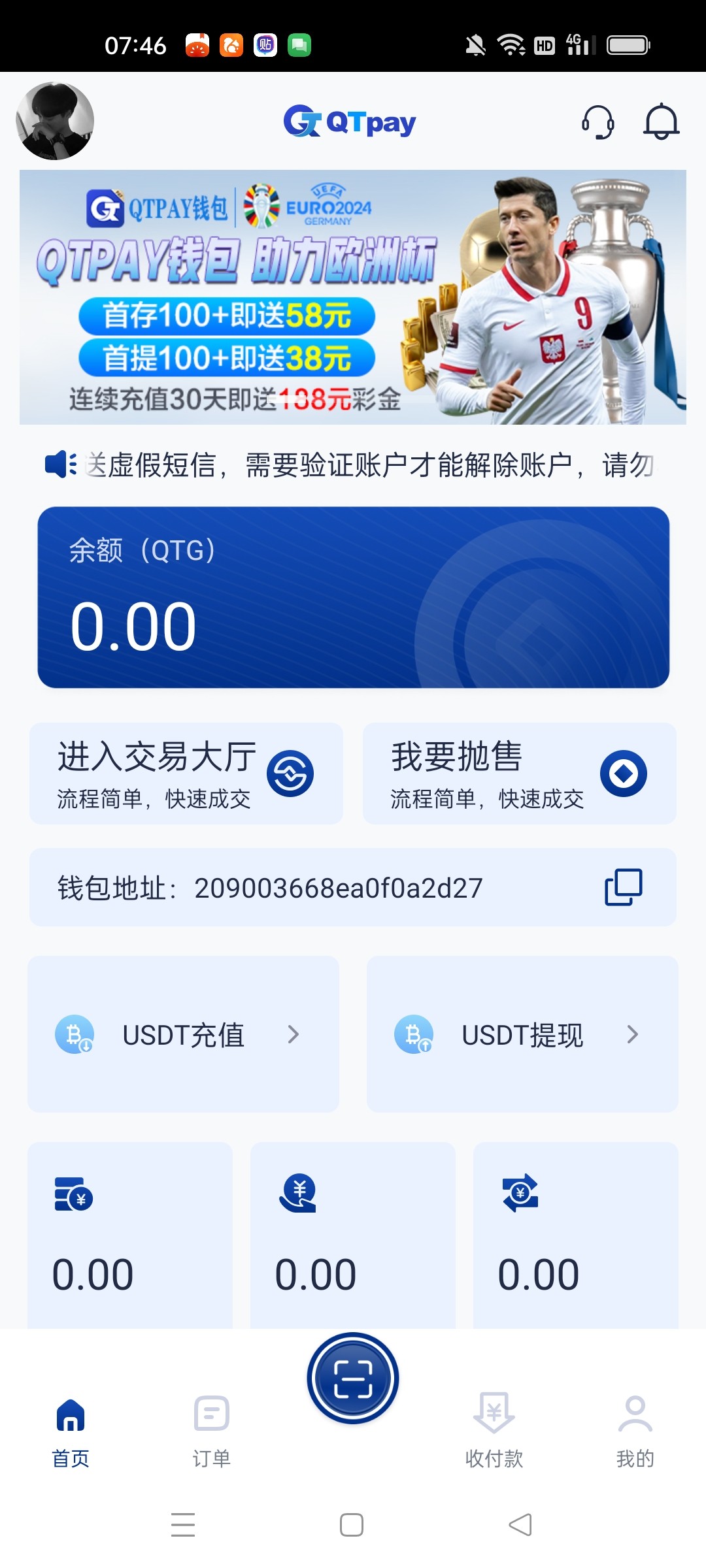The height and width of the screenshot is (1568, 706).
Task: Tap the diamond icon on 我要抛售 card
Action: 626,774
